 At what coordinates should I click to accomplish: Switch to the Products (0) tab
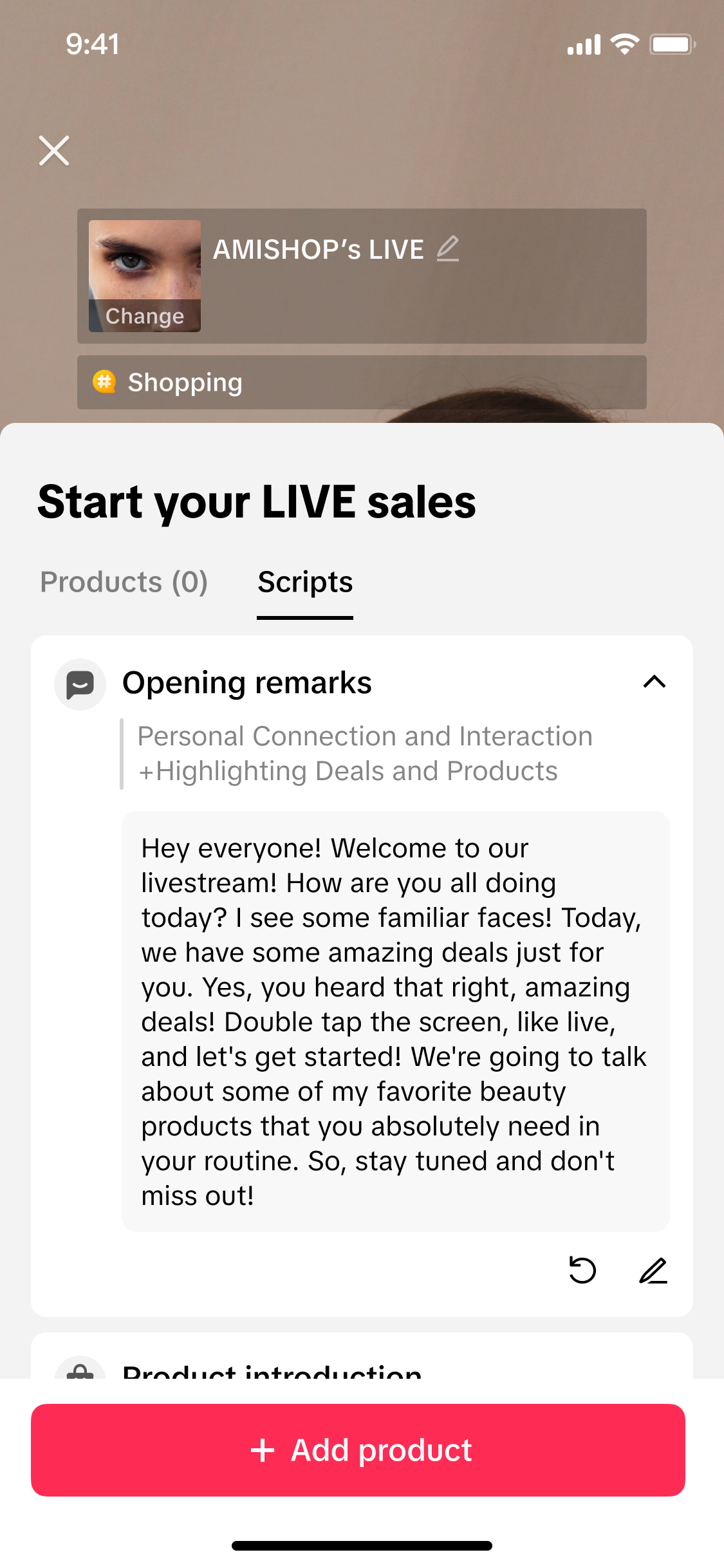124,582
